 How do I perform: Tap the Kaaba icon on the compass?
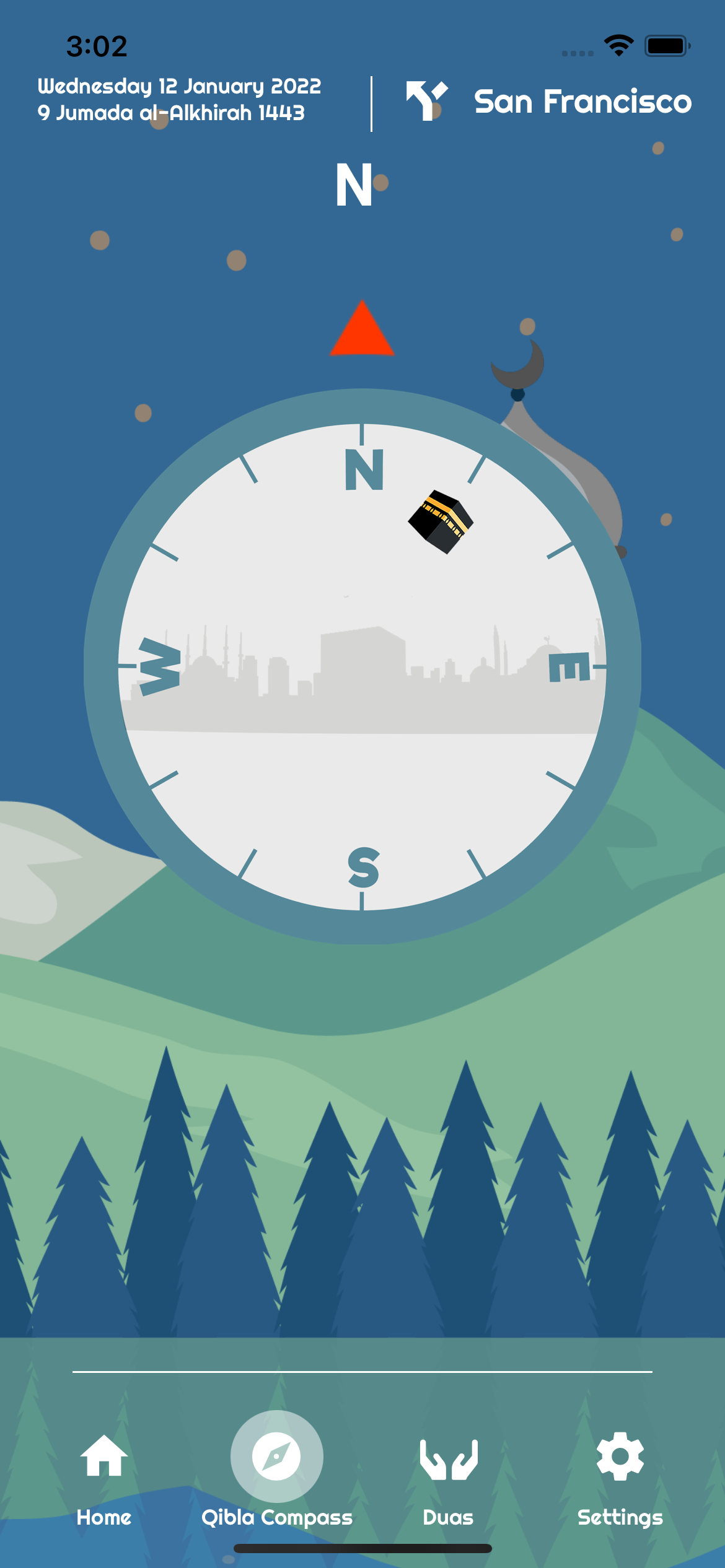(x=441, y=522)
